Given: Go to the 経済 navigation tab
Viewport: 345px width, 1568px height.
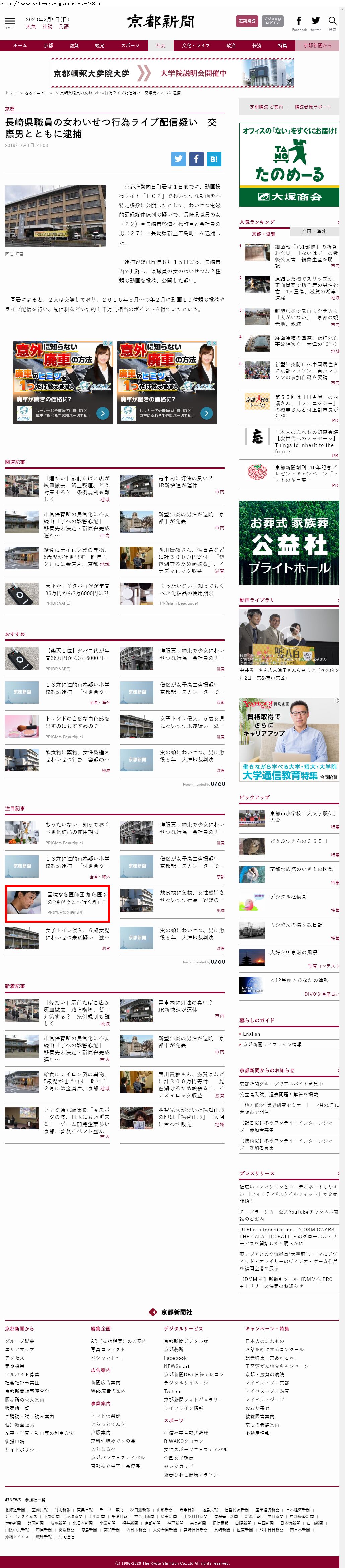Looking at the screenshot, I should [257, 46].
